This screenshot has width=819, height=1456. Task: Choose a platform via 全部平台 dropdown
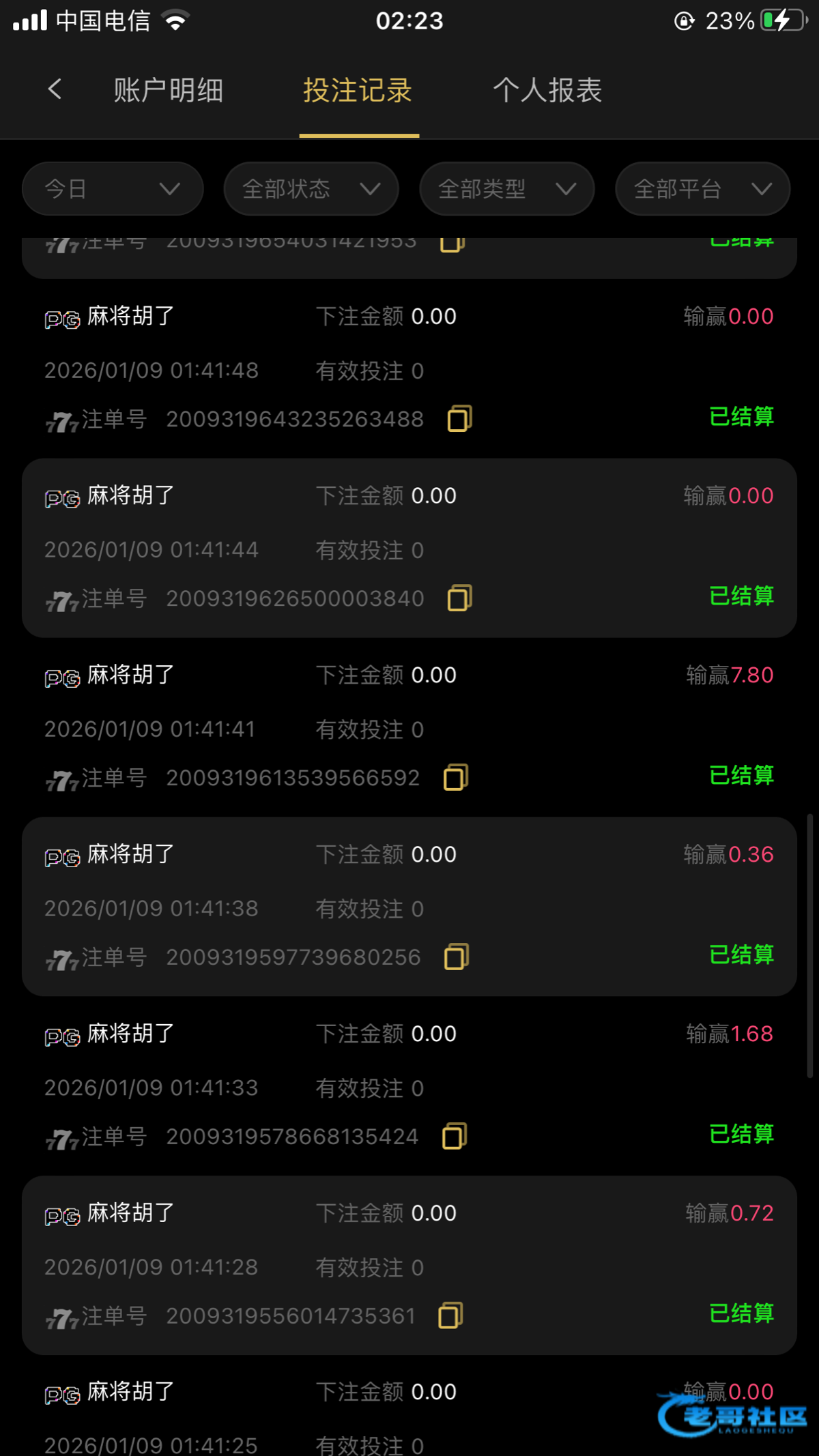click(x=702, y=189)
